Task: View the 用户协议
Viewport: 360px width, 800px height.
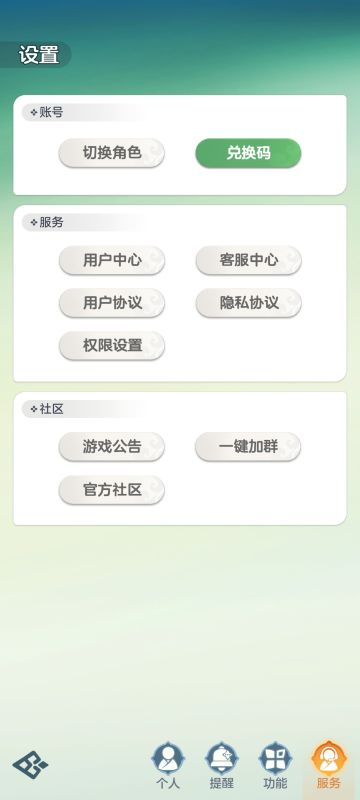Action: pyautogui.click(x=112, y=303)
